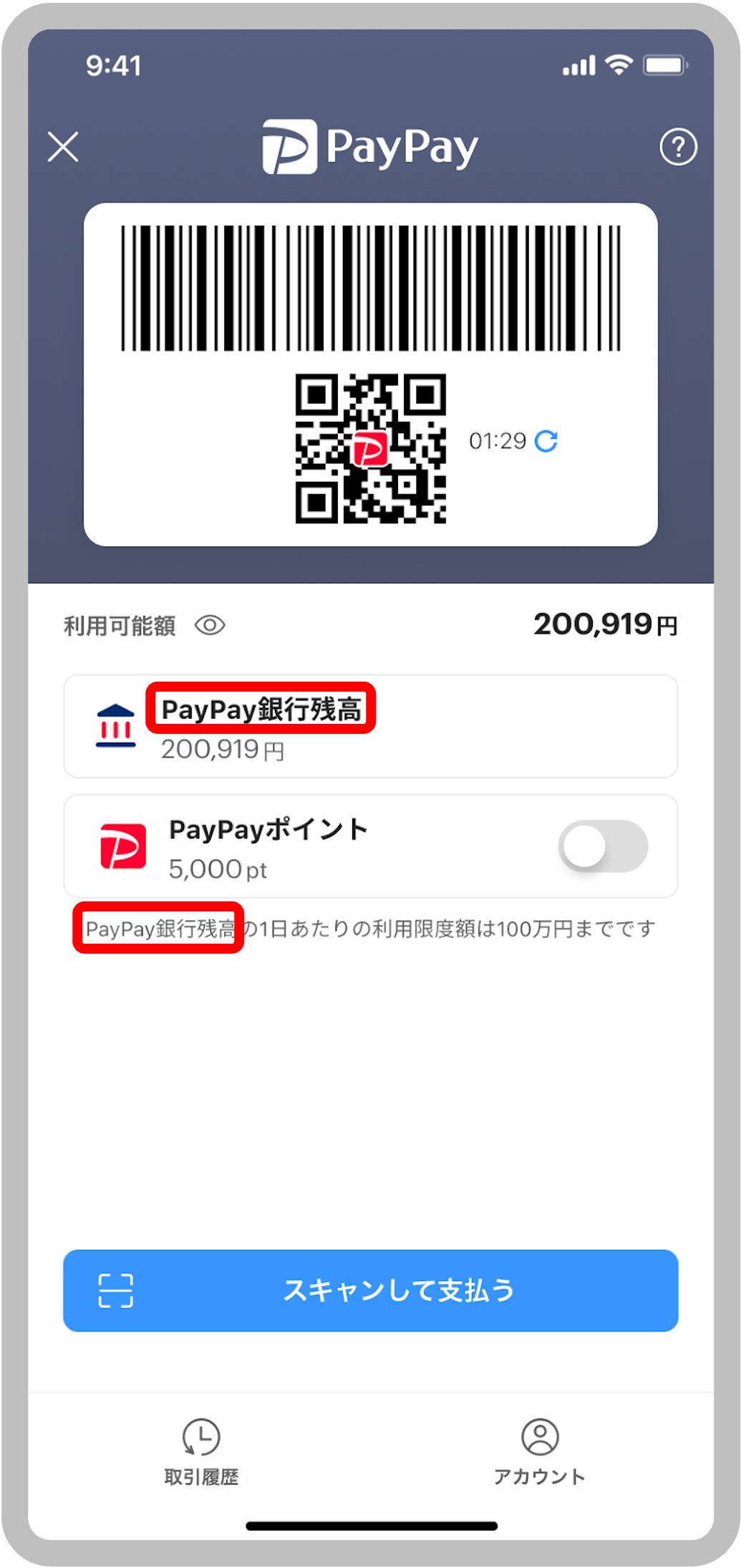This screenshot has height=1568, width=741.
Task: Hide the available balance with eye icon
Action: [210, 626]
